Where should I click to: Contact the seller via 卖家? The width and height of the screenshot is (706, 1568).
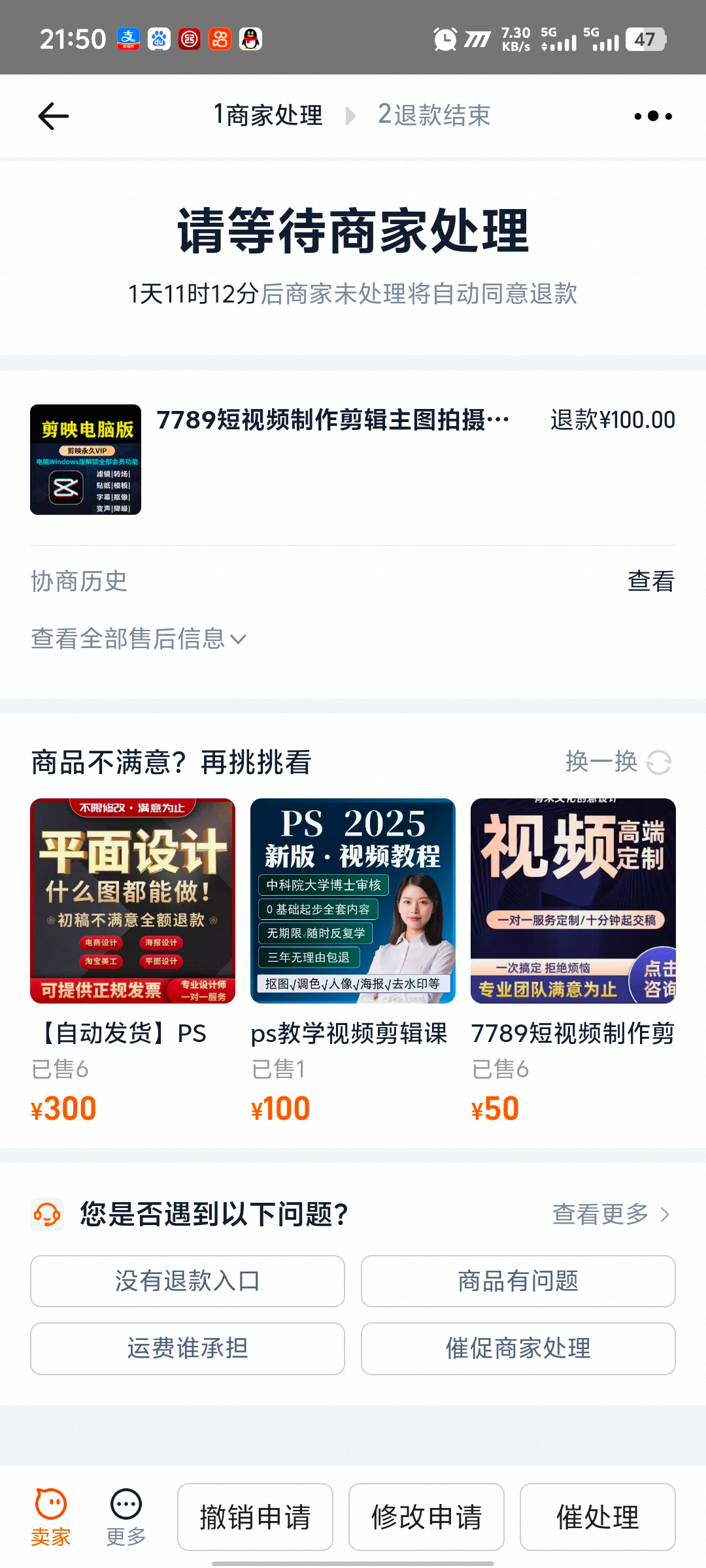coord(51,1517)
